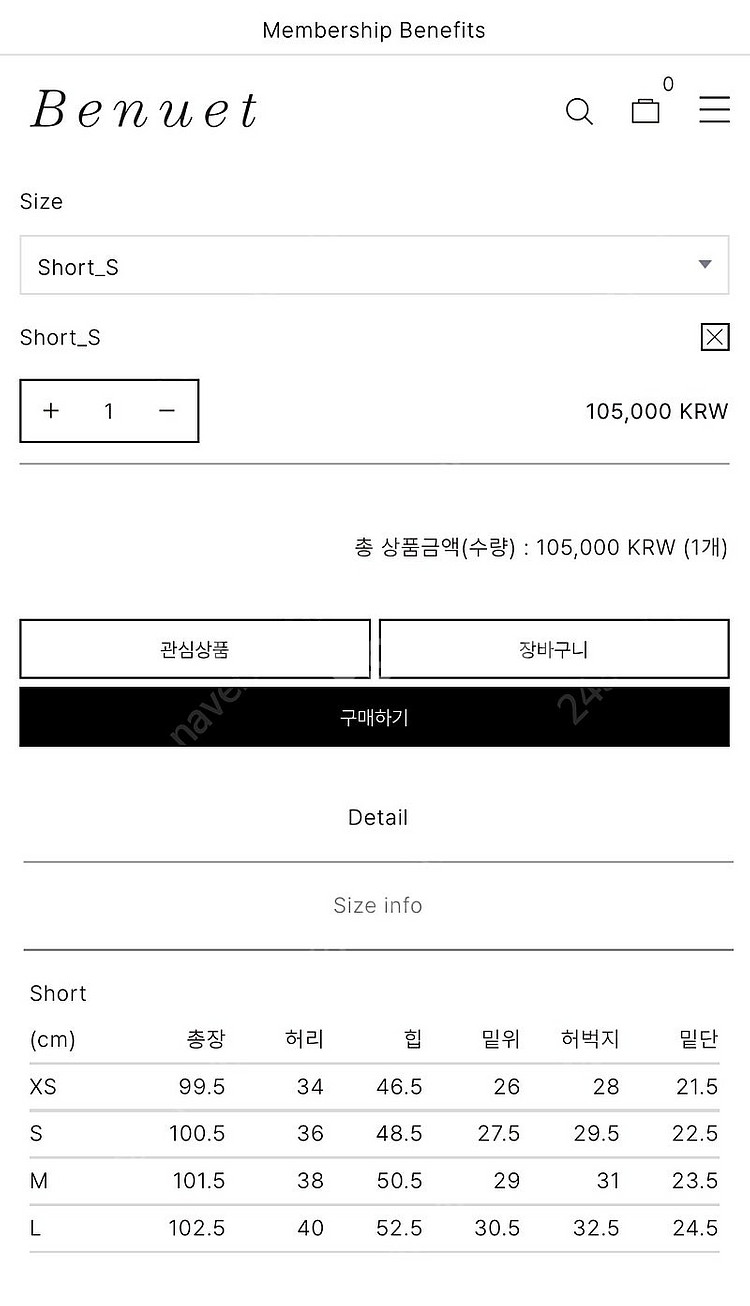750x1306 pixels.
Task: Open the shopping bag cart icon
Action: (x=646, y=110)
